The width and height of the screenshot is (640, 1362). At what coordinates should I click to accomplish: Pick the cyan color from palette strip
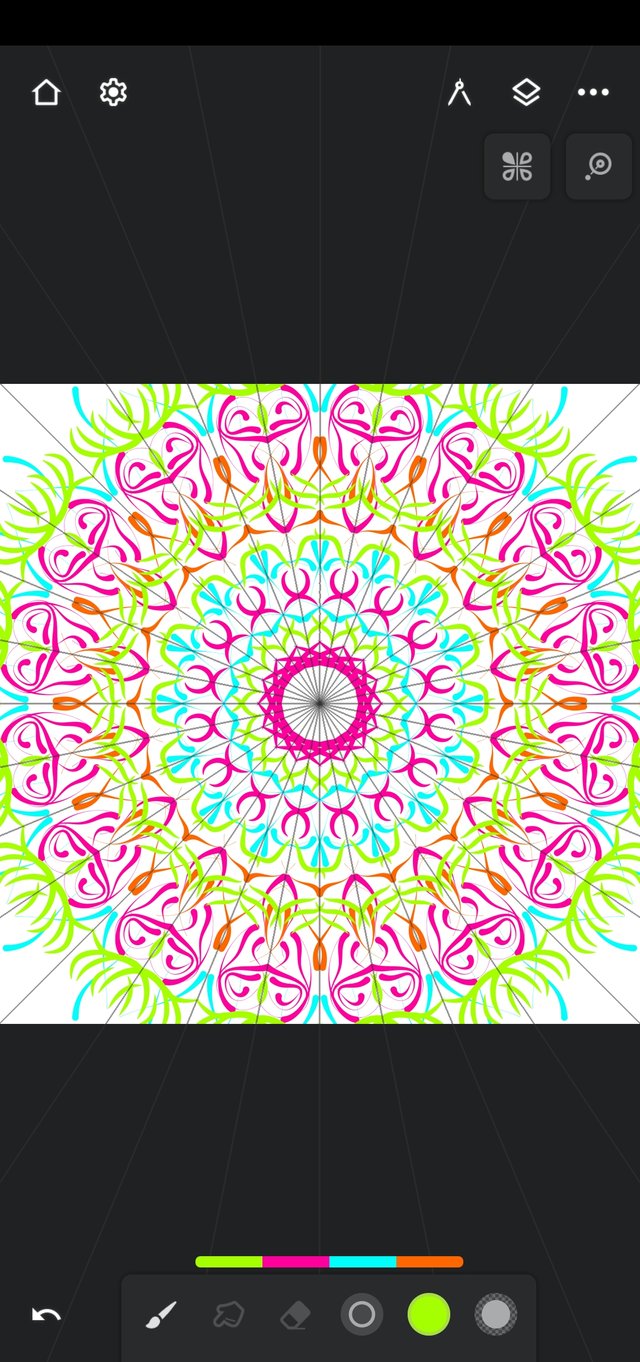362,1262
